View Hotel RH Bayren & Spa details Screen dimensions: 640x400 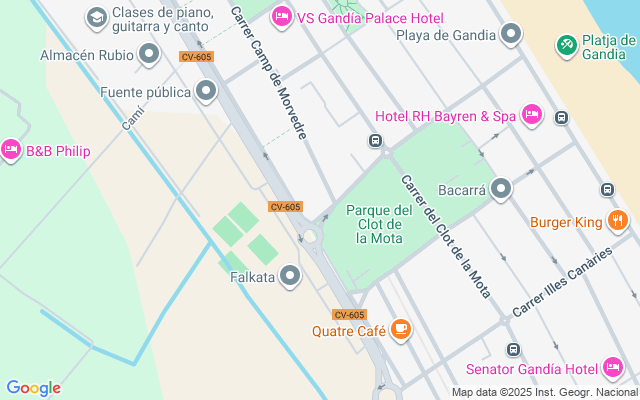531,116
